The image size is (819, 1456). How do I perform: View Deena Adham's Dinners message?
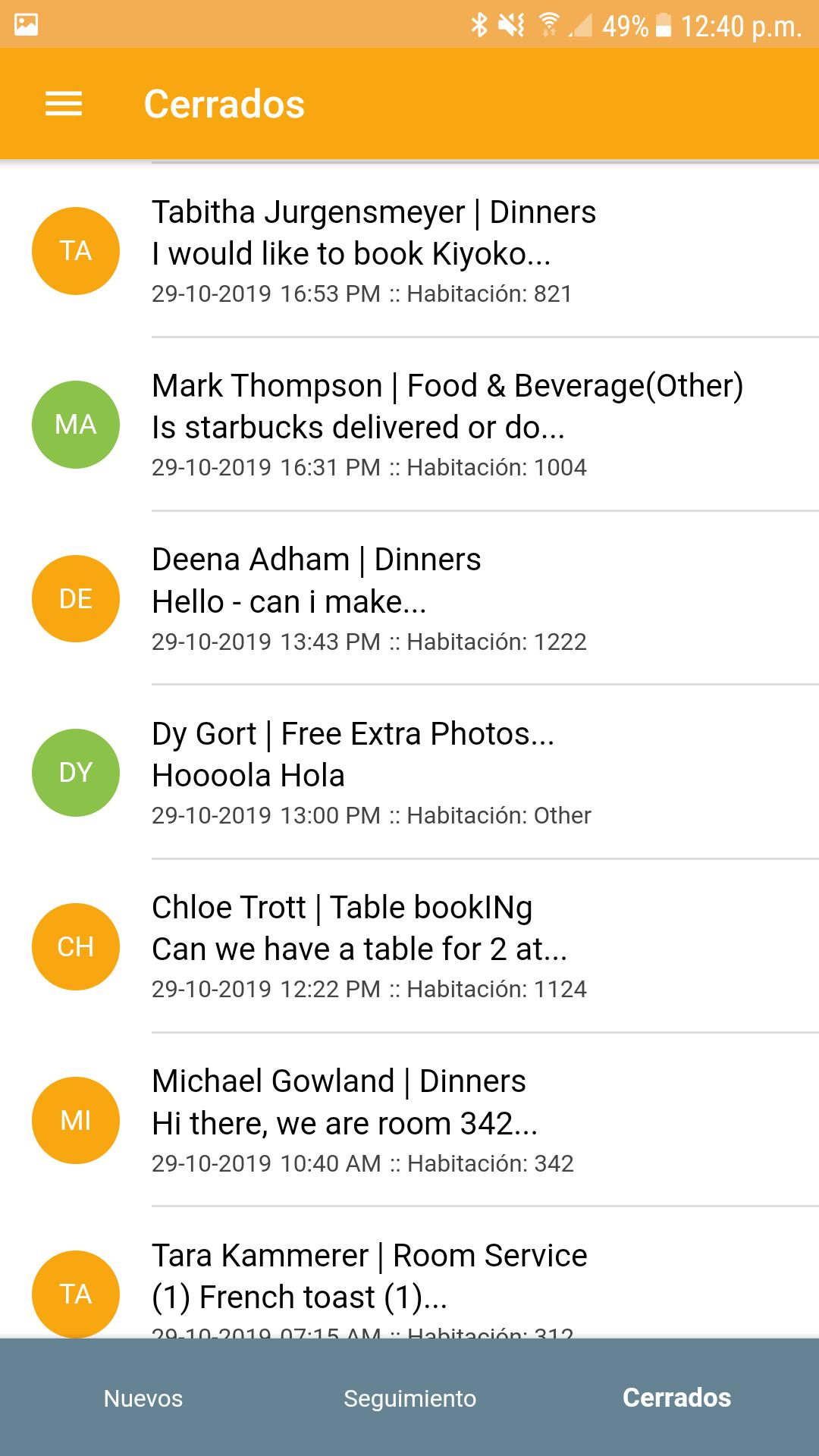pos(409,598)
